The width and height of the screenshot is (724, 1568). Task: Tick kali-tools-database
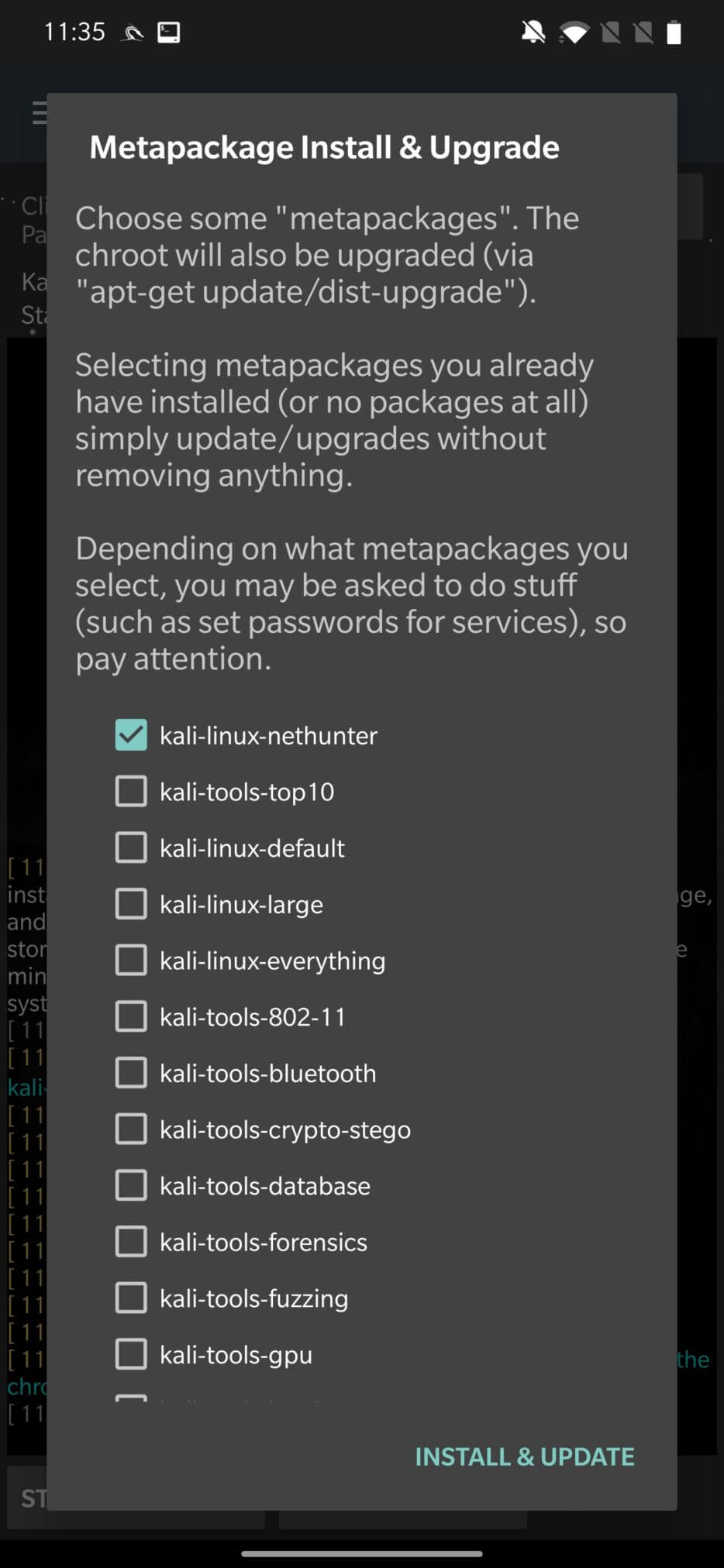click(x=131, y=1185)
